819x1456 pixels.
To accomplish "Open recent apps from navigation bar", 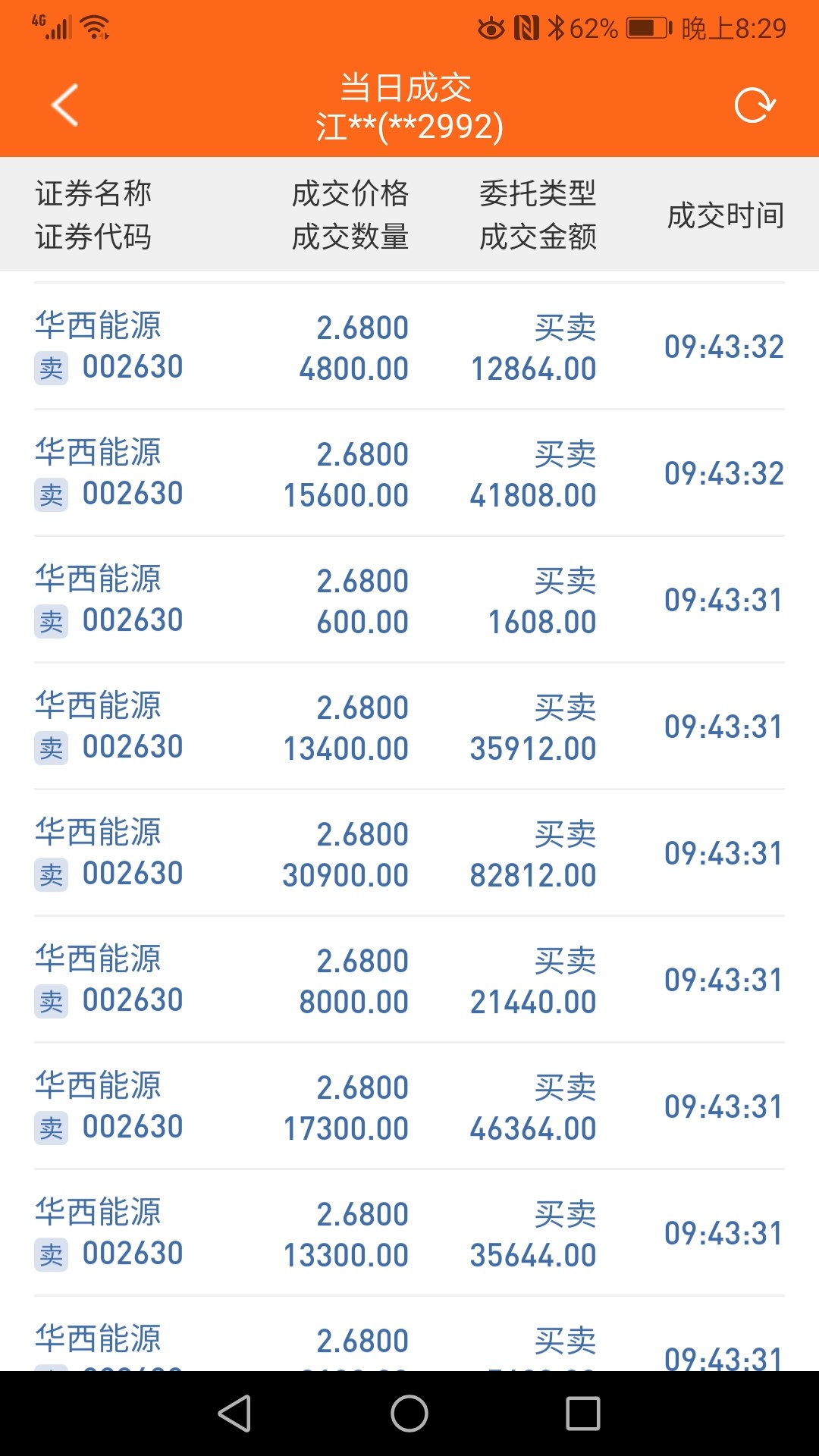I will coord(583,1414).
